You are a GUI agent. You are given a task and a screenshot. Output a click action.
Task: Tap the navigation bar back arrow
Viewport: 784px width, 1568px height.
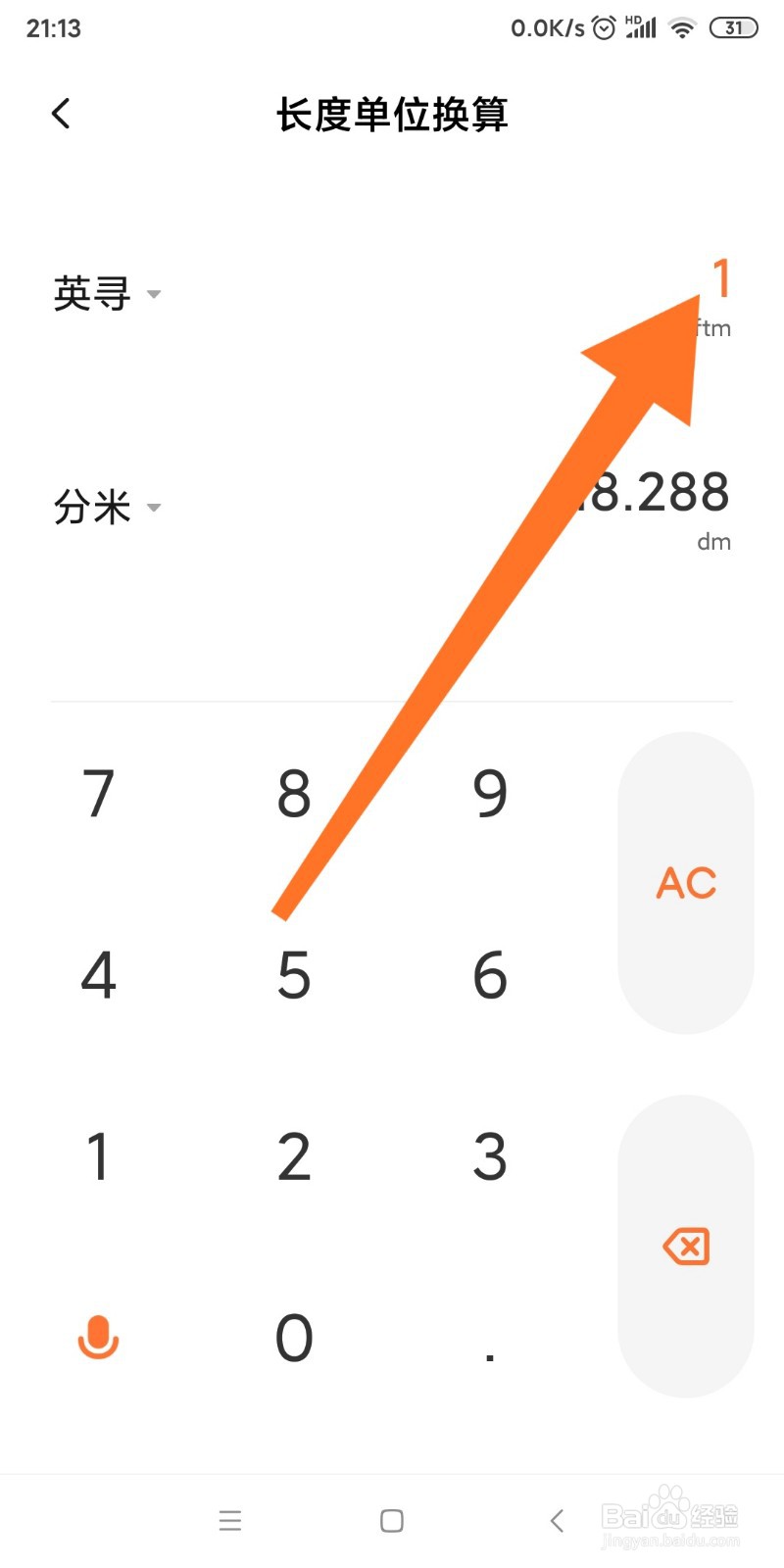click(x=556, y=1520)
